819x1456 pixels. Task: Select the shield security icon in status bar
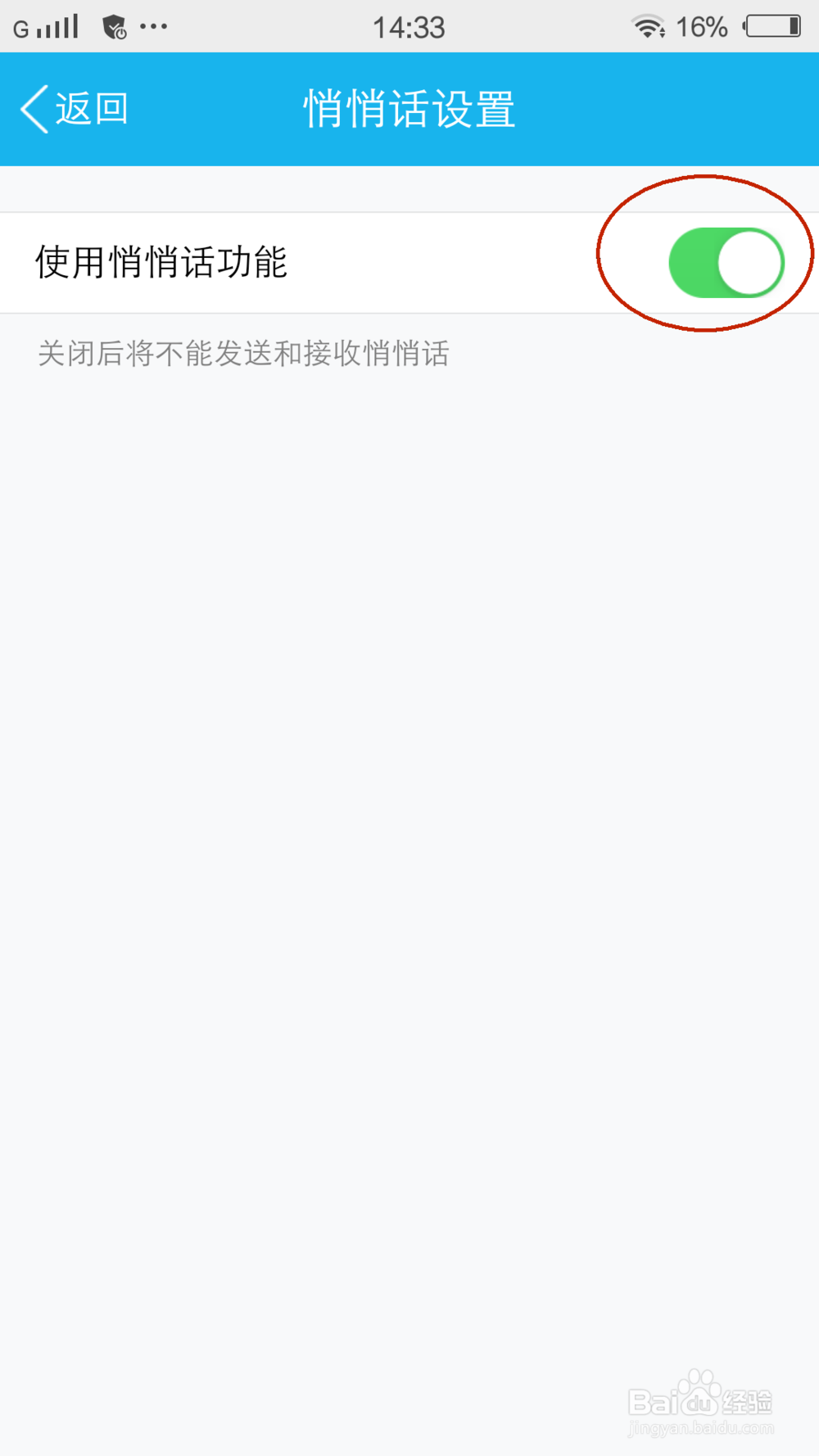pyautogui.click(x=113, y=25)
